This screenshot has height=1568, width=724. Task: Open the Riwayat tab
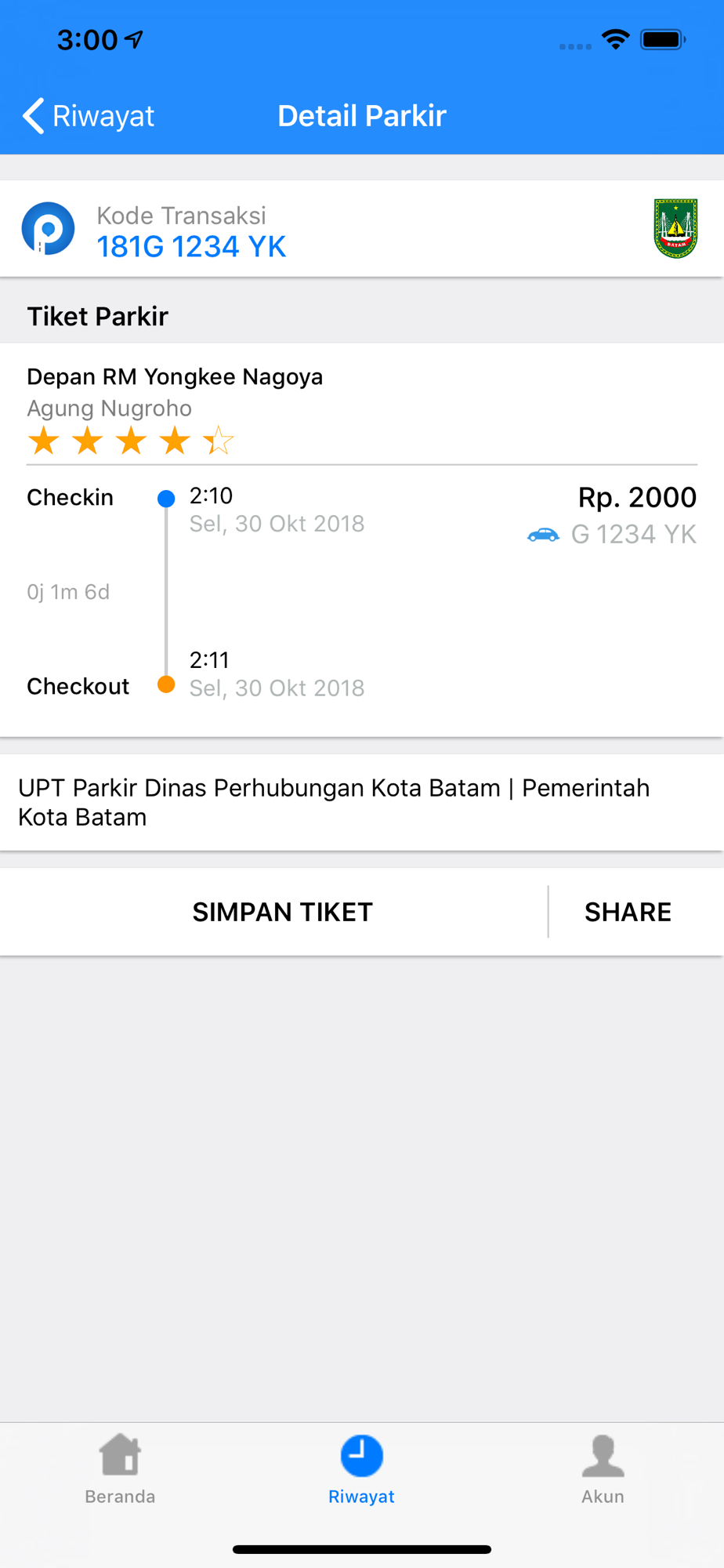pyautogui.click(x=361, y=1469)
